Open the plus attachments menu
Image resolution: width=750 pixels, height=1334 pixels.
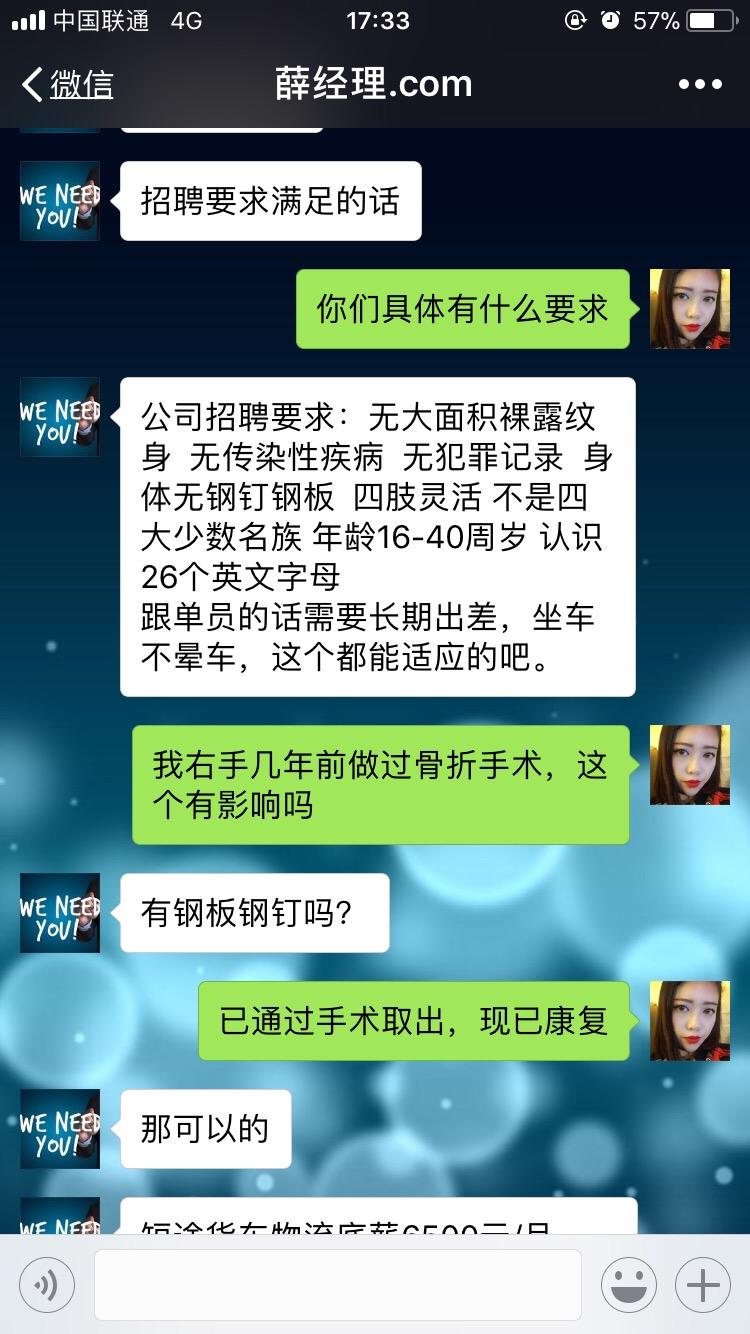click(703, 1285)
